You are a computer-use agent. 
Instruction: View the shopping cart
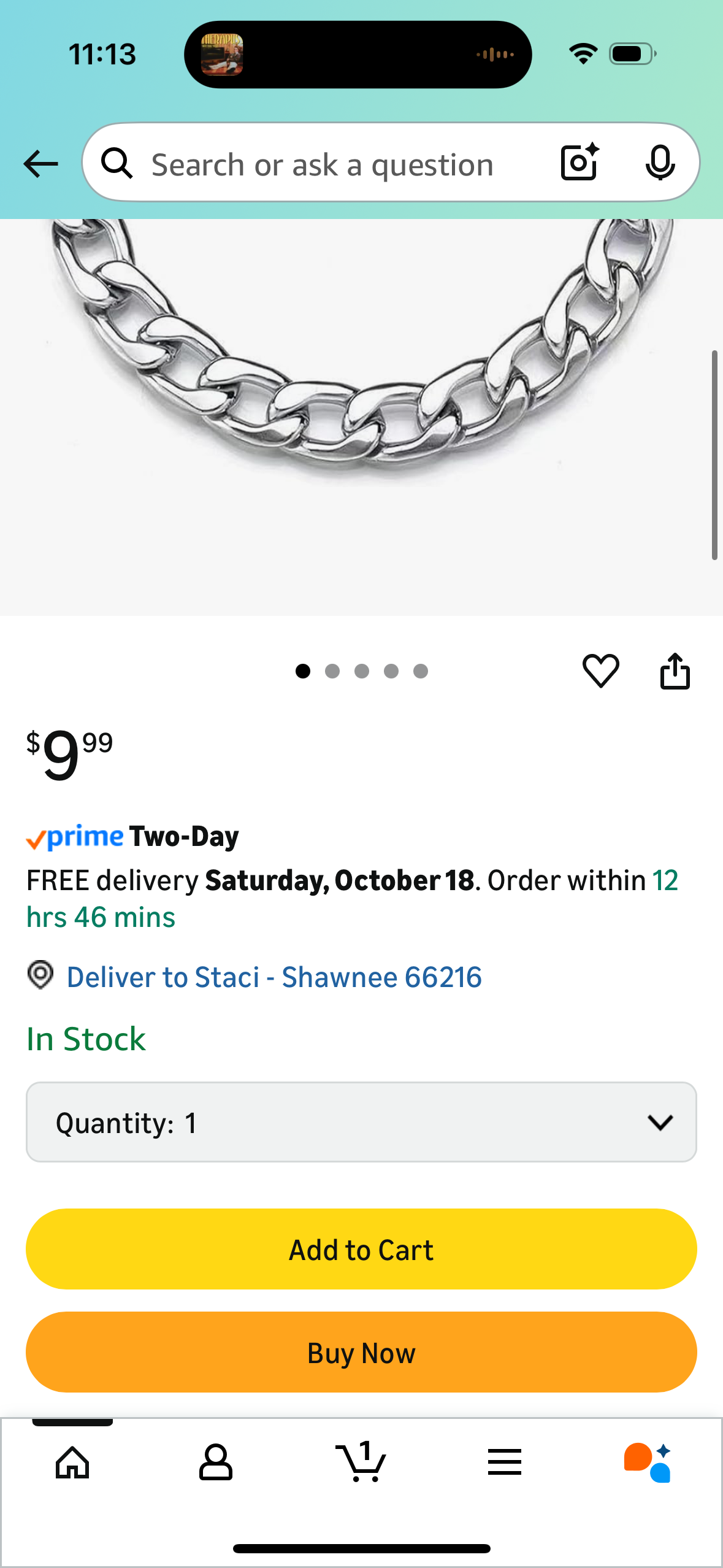pos(361,1462)
